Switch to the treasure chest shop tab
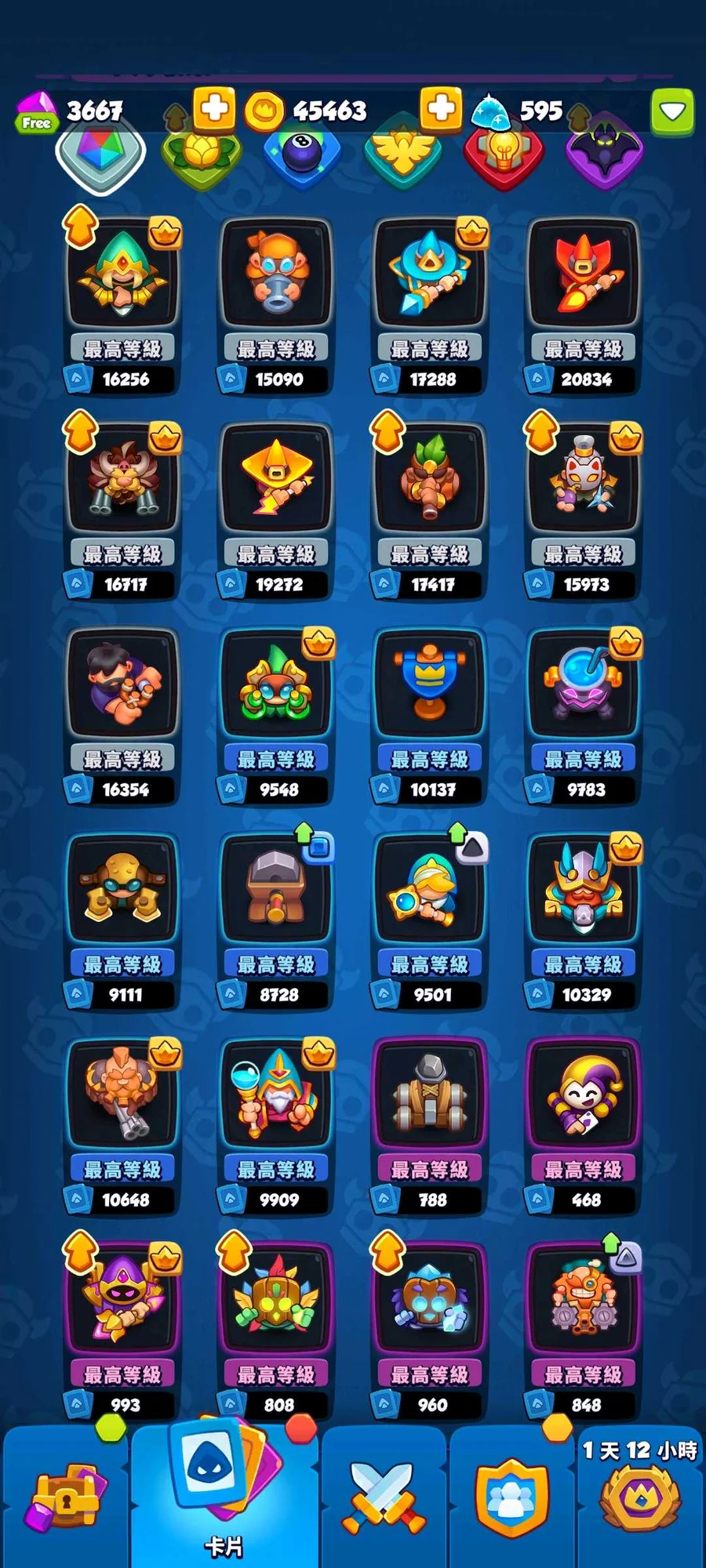This screenshot has width=706, height=1568. click(x=66, y=1496)
